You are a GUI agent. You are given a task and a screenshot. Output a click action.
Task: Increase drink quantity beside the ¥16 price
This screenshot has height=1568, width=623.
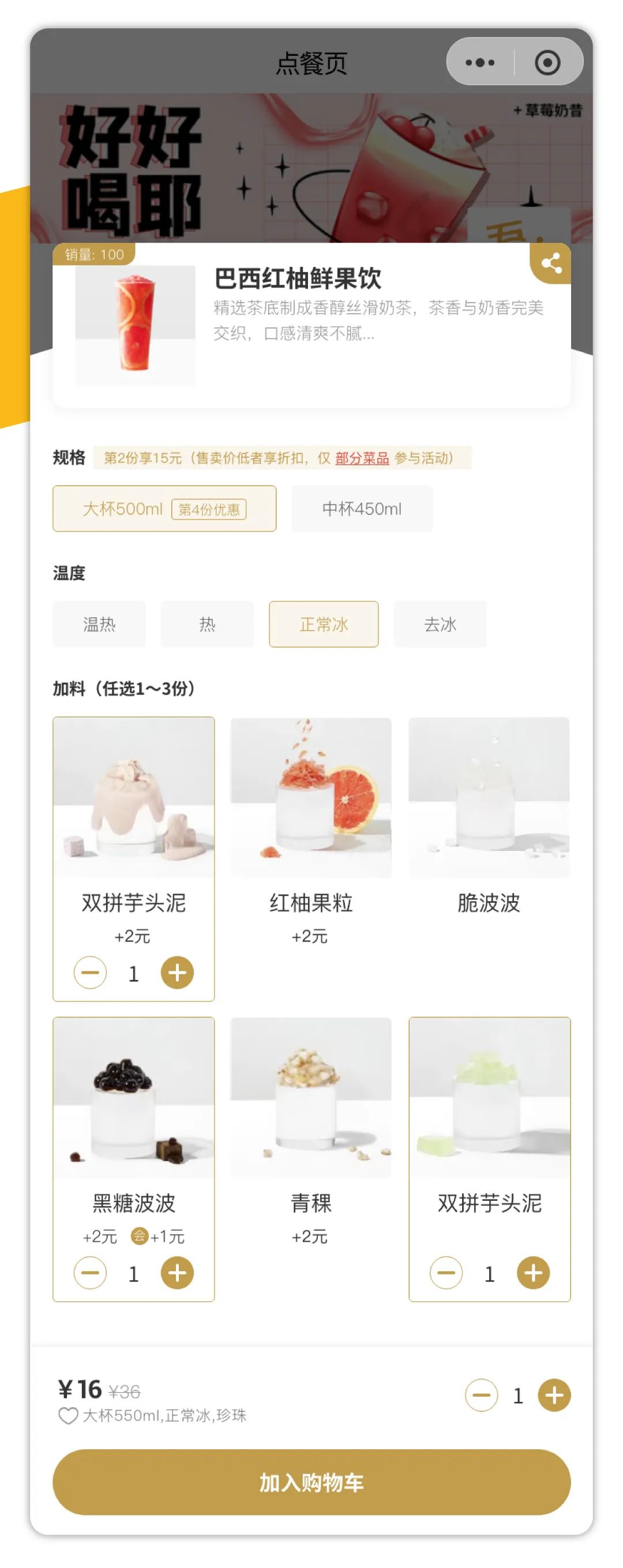point(554,1394)
